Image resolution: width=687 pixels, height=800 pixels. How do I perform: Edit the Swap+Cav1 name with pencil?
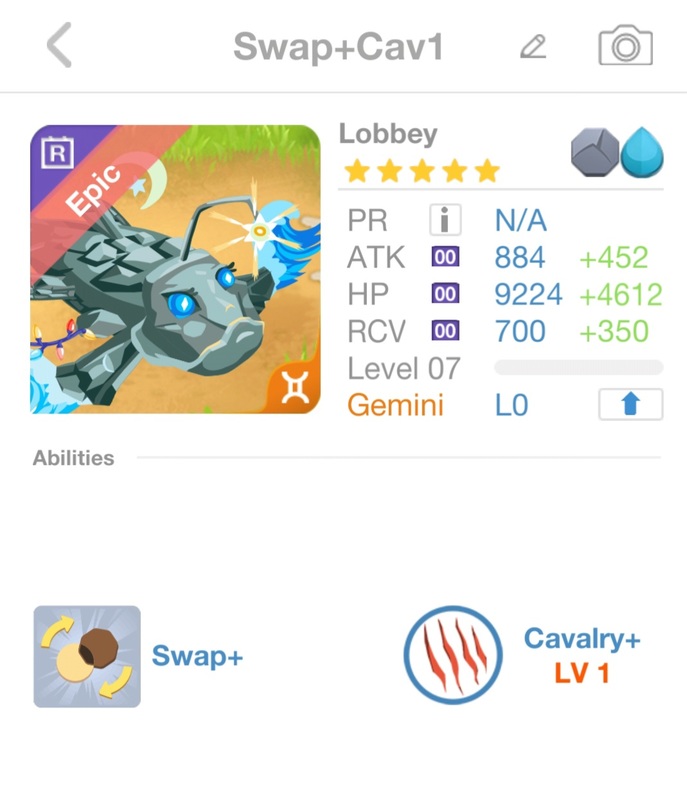(x=534, y=47)
